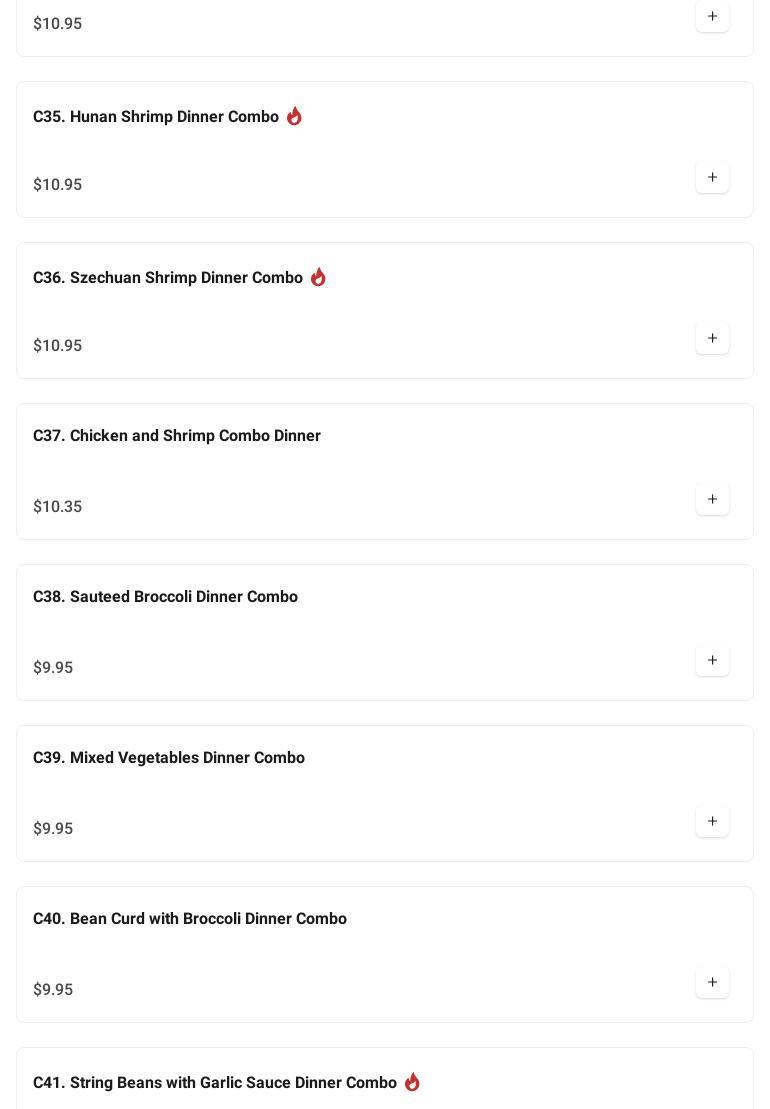
Task: Open C37 Chicken and Shrimp Combo Dinner
Action: click(x=177, y=436)
